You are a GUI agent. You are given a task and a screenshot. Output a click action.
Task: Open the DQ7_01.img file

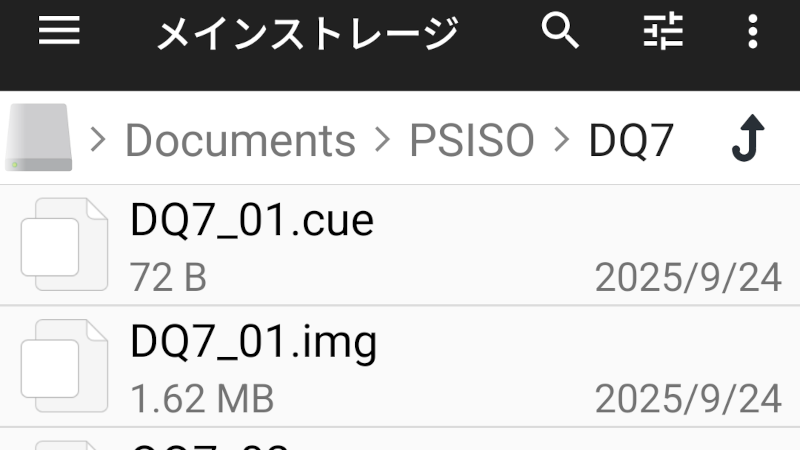pos(254,343)
